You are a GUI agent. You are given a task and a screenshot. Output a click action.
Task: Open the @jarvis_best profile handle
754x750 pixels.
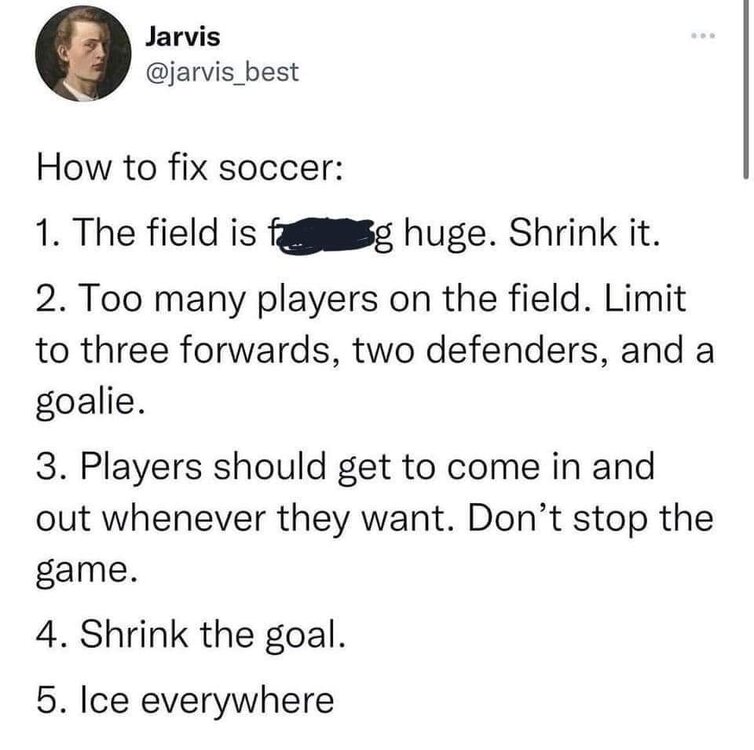tap(221, 73)
